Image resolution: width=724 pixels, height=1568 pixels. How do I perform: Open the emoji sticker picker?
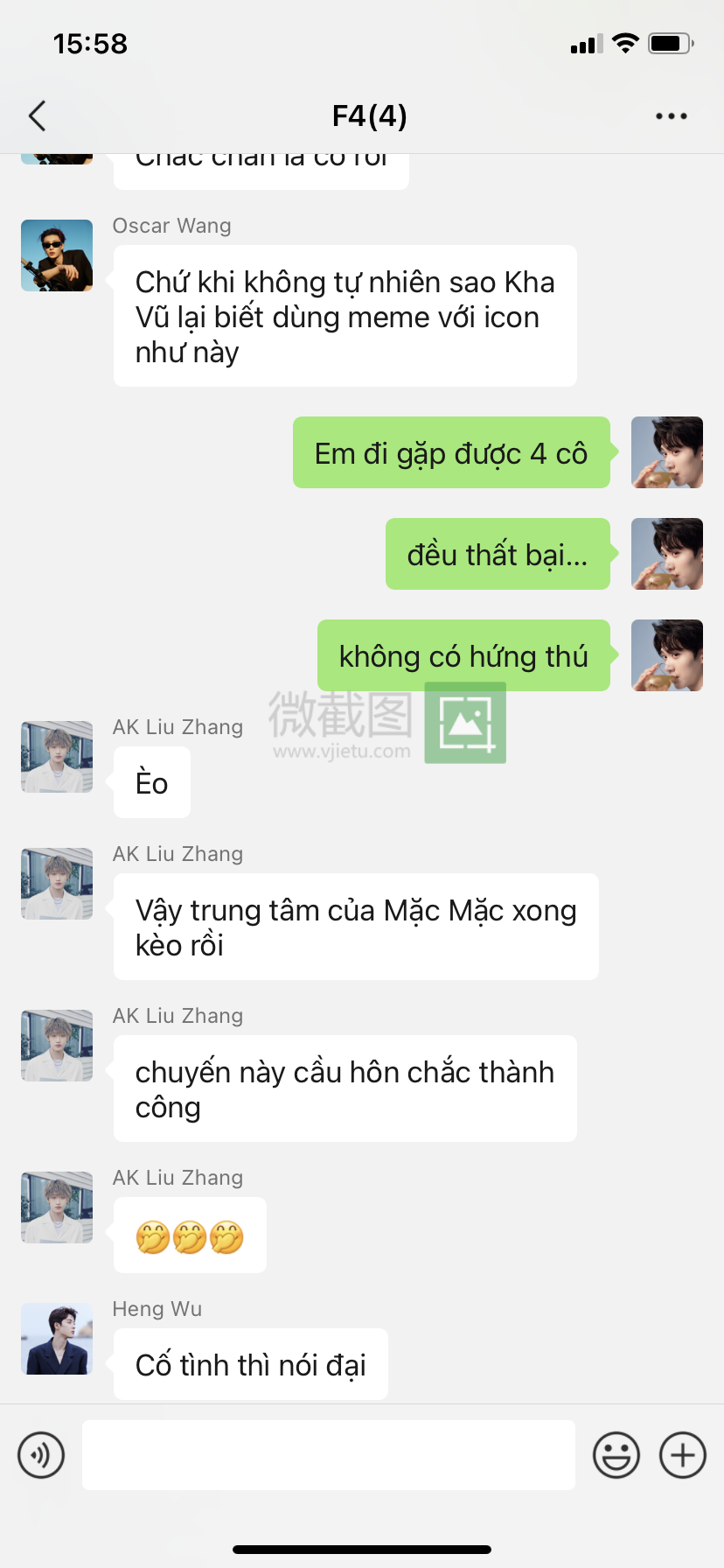[x=616, y=1455]
